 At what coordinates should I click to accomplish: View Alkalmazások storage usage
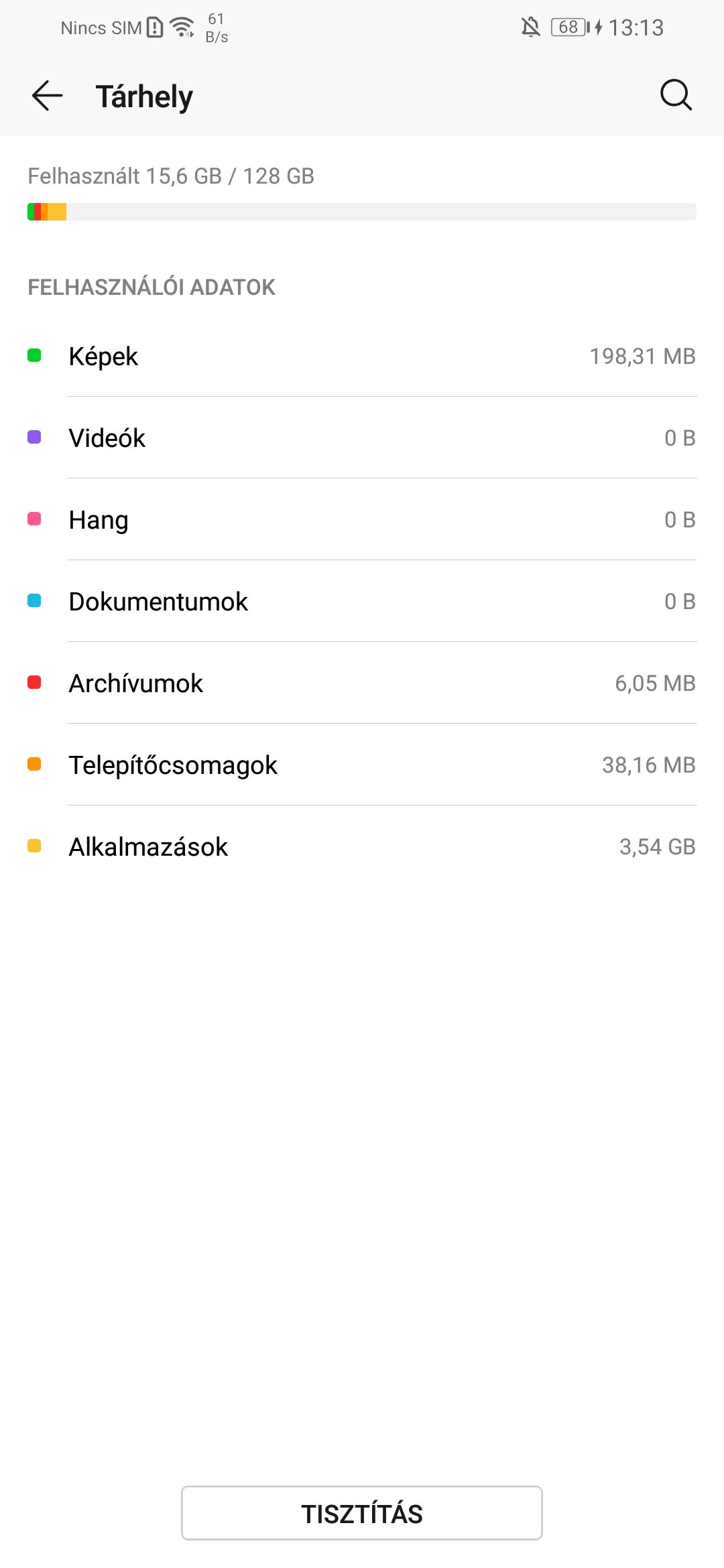pyautogui.click(x=362, y=846)
